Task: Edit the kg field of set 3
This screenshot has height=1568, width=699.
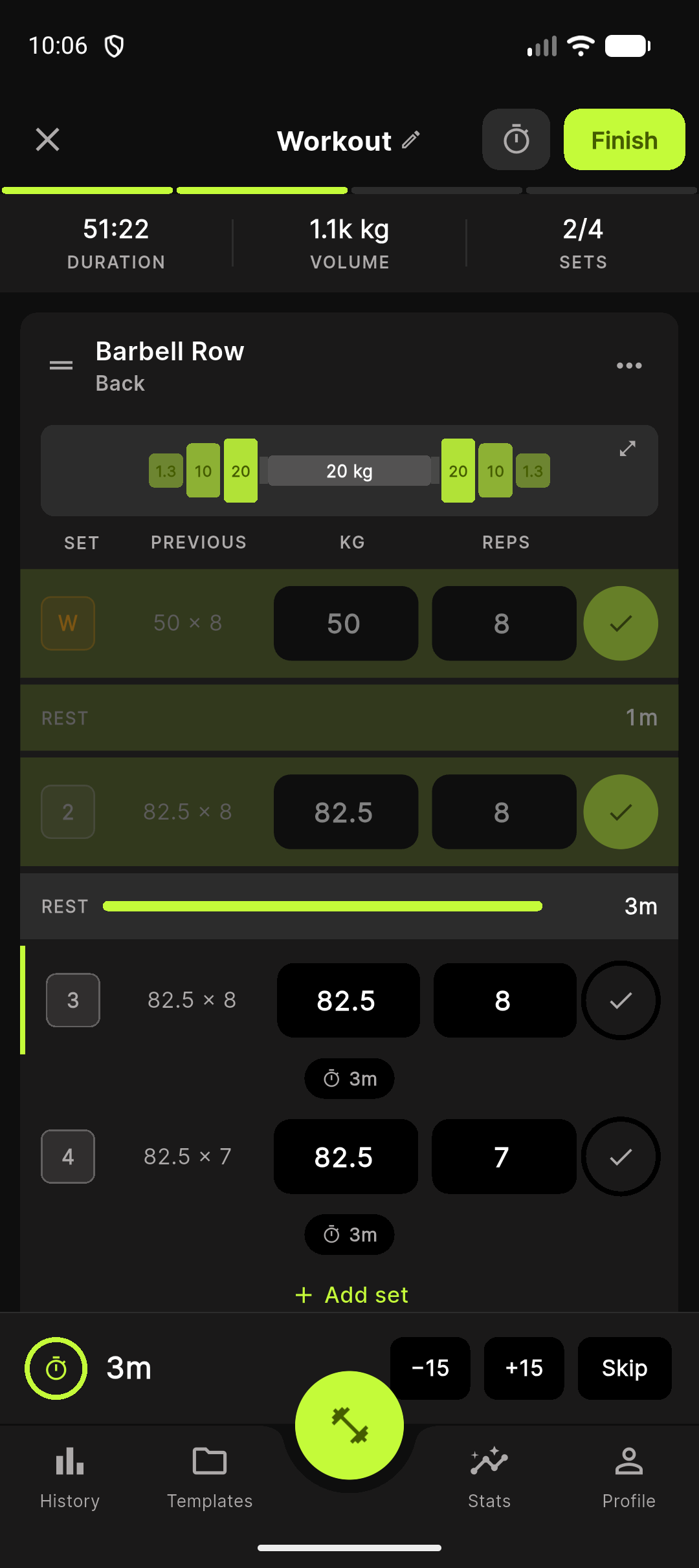Action: (x=348, y=1001)
